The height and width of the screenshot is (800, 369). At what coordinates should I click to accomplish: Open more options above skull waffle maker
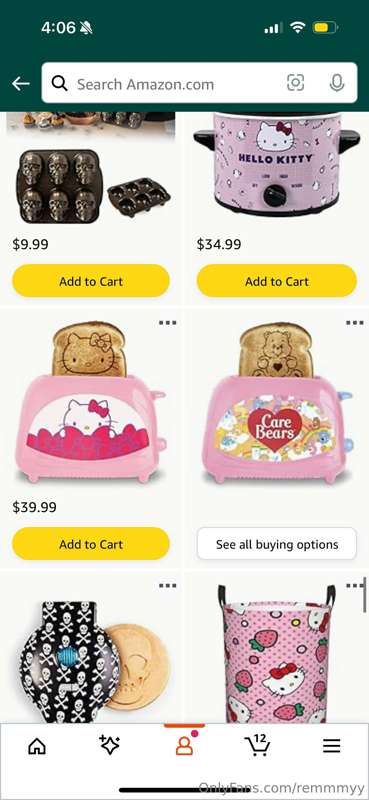(167, 585)
